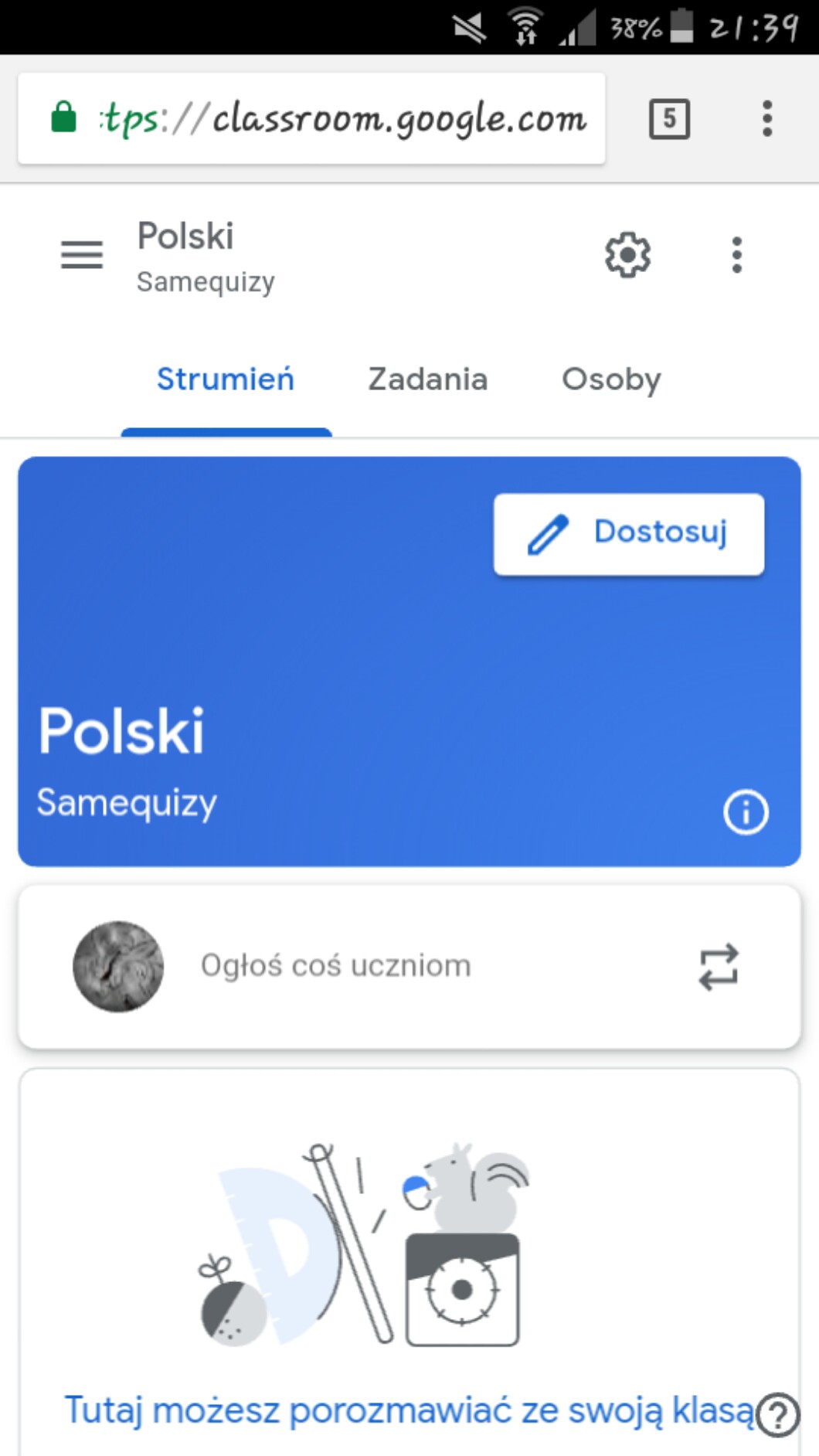This screenshot has height=1456, width=819.
Task: Open class settings gear icon
Action: (627, 255)
